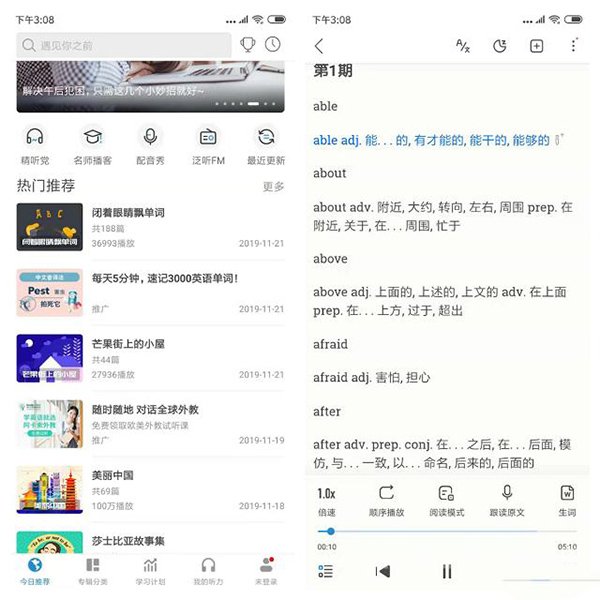600x600 pixels.
Task: Switch to the 学习计划 tab
Action: pyautogui.click(x=150, y=571)
